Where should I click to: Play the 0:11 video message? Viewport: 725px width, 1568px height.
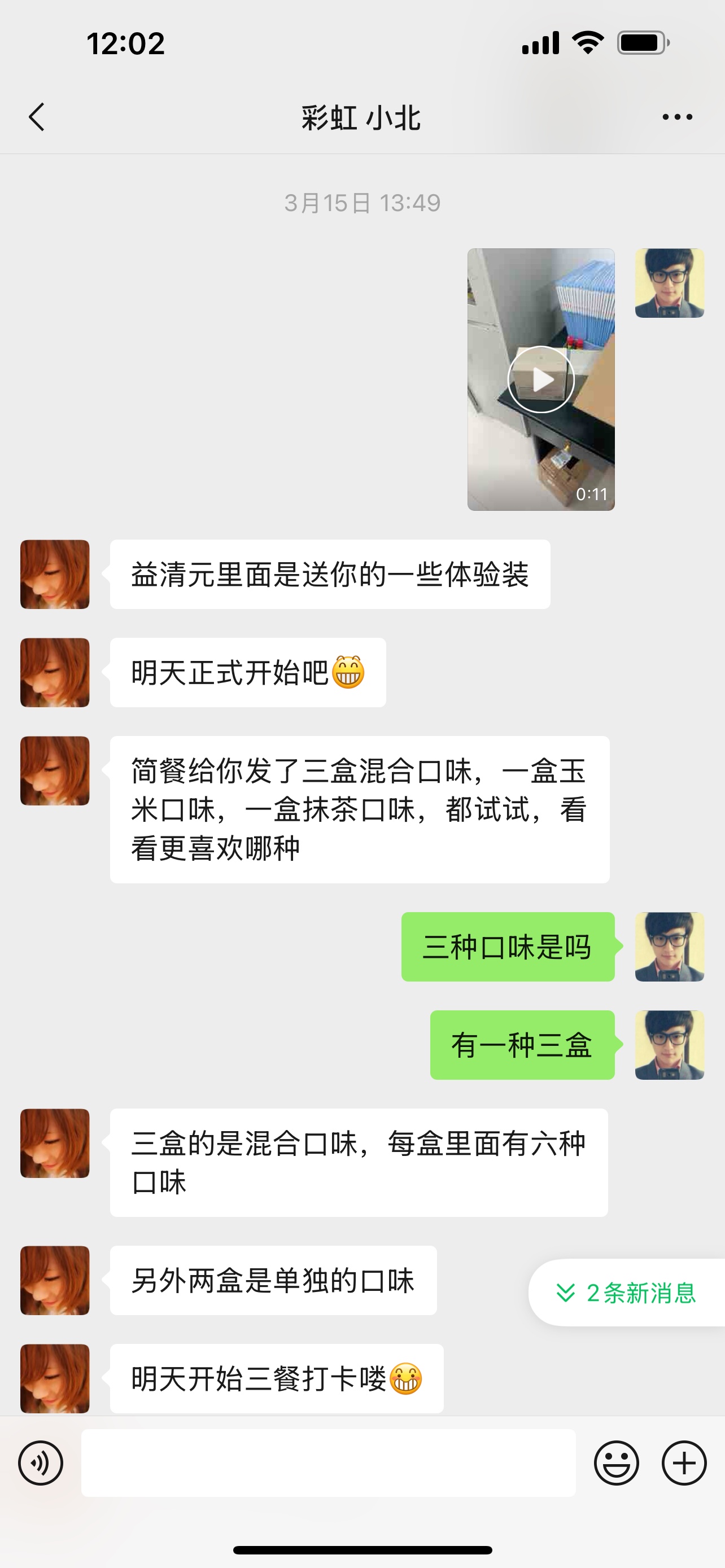pyautogui.click(x=540, y=379)
